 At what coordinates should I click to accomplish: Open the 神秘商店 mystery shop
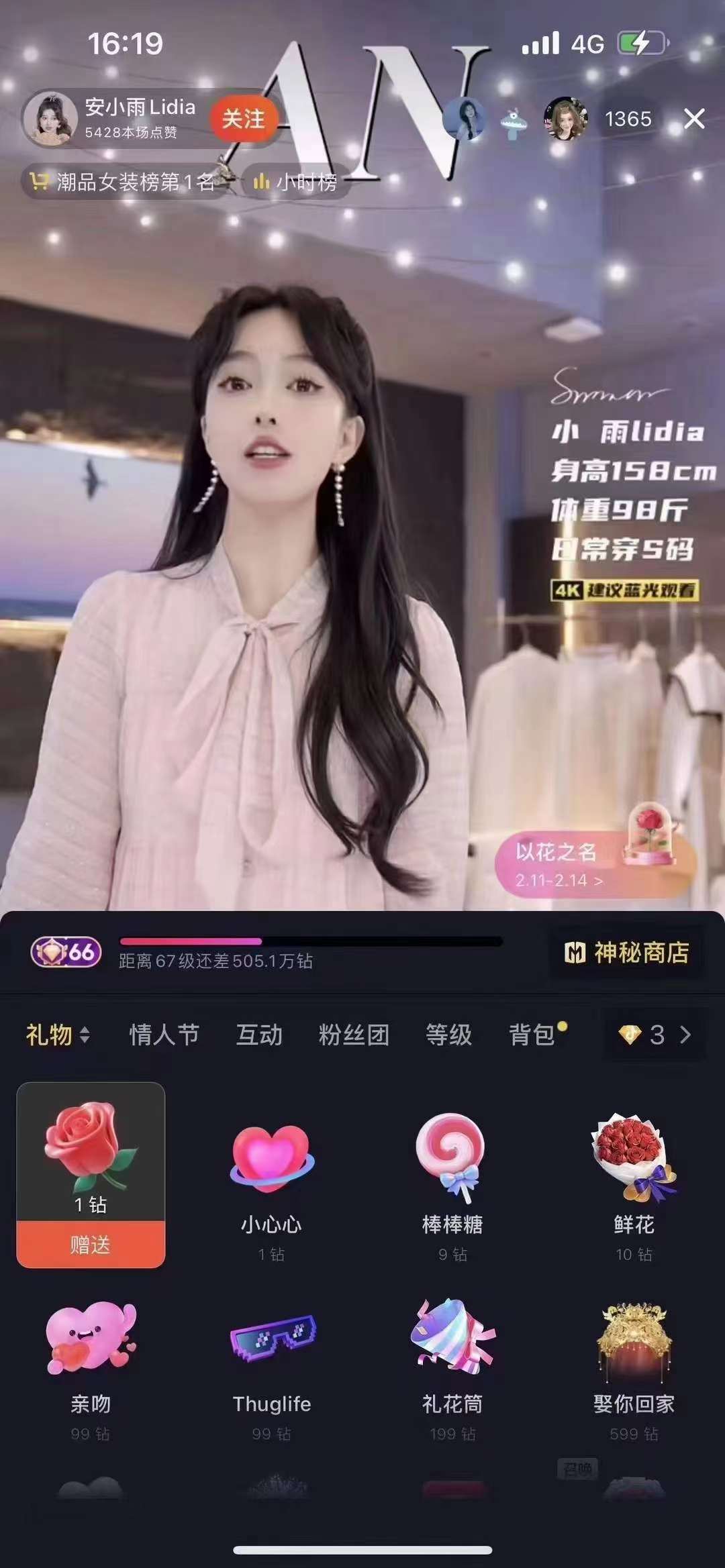[628, 952]
